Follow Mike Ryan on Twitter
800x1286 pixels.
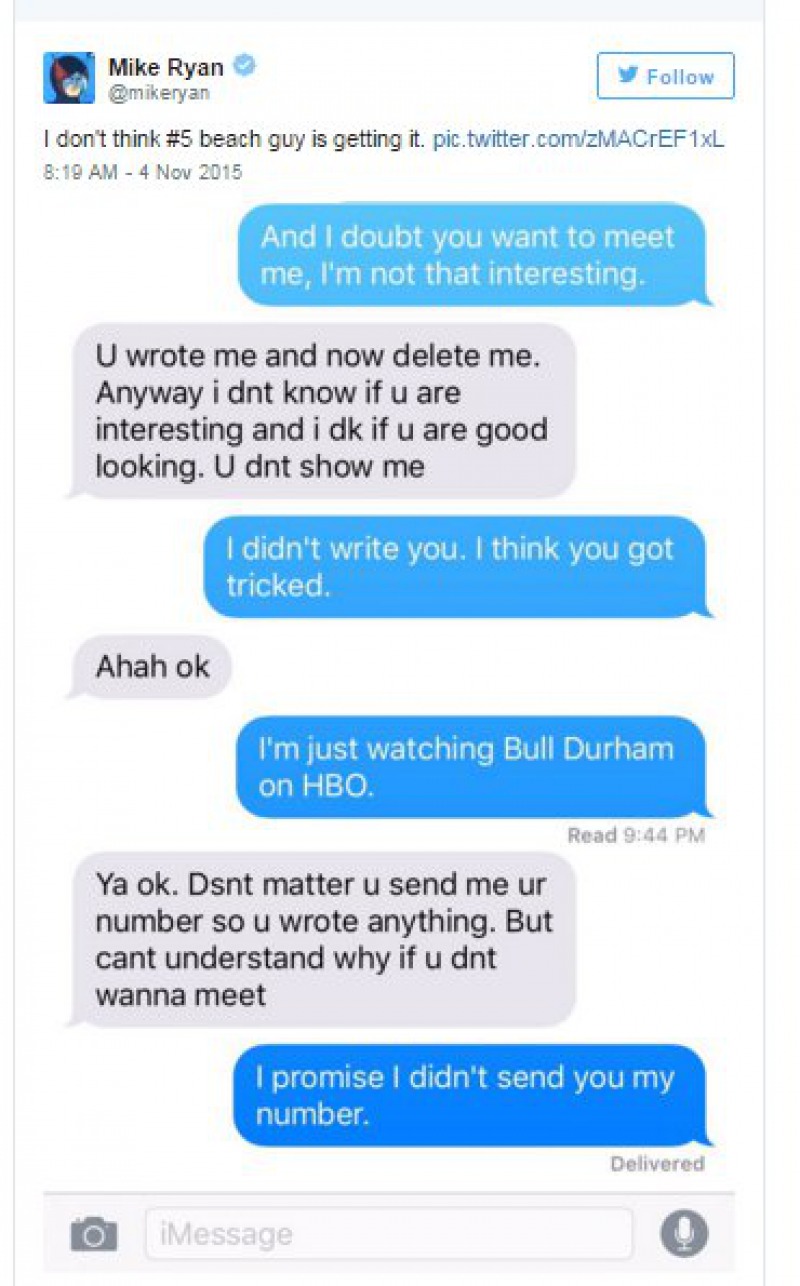(665, 76)
